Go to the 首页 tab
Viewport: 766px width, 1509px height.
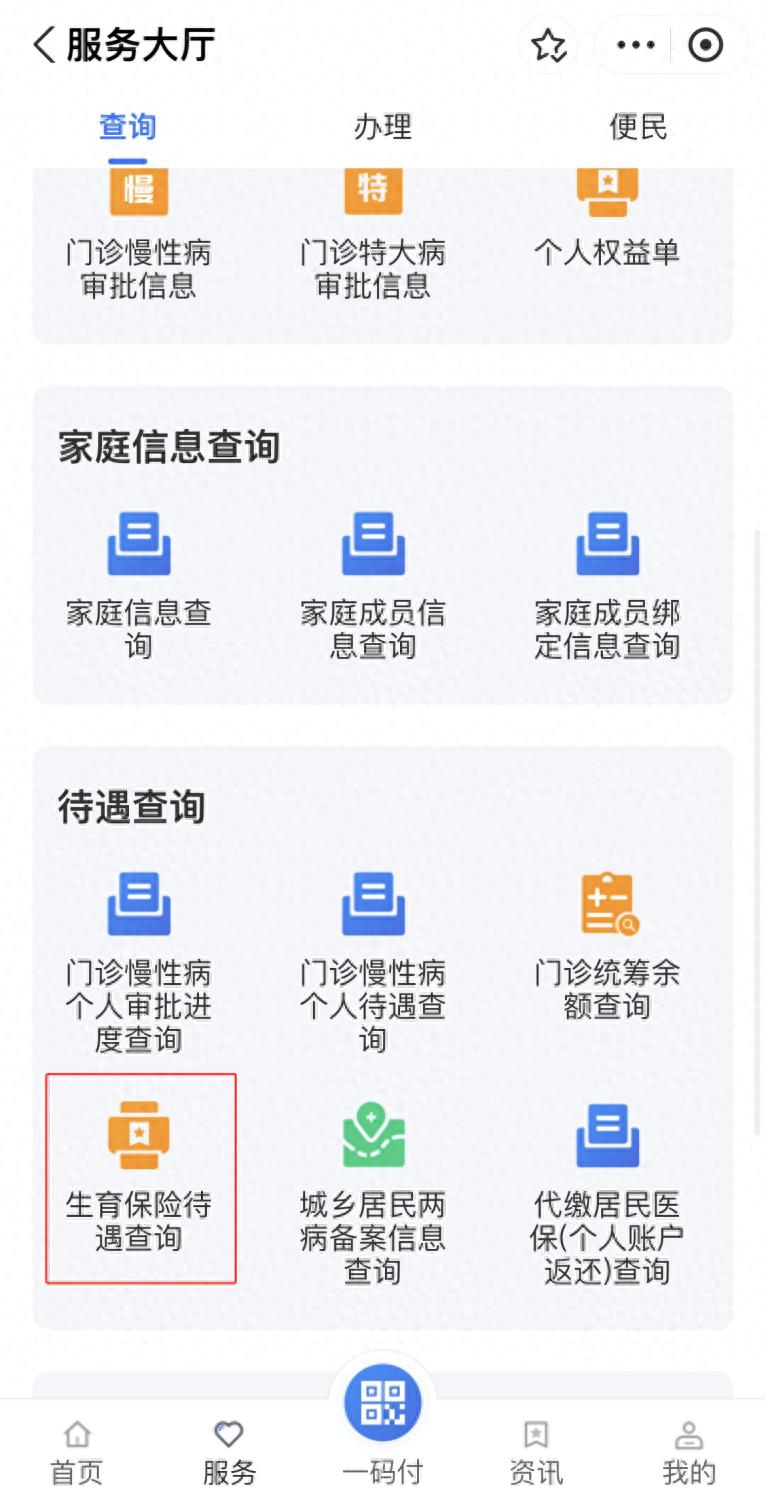(77, 1453)
